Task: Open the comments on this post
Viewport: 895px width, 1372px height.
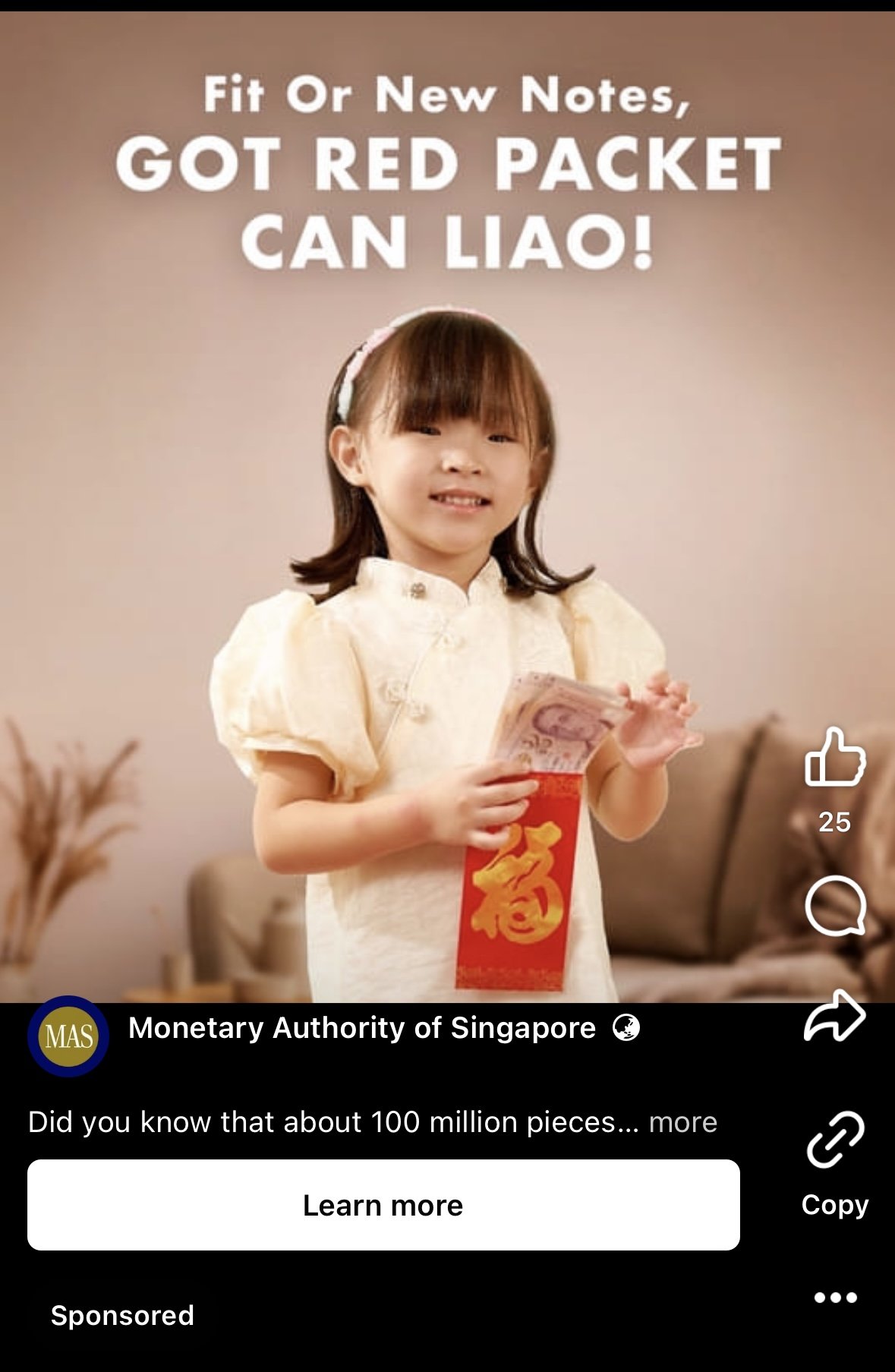Action: coord(834,906)
